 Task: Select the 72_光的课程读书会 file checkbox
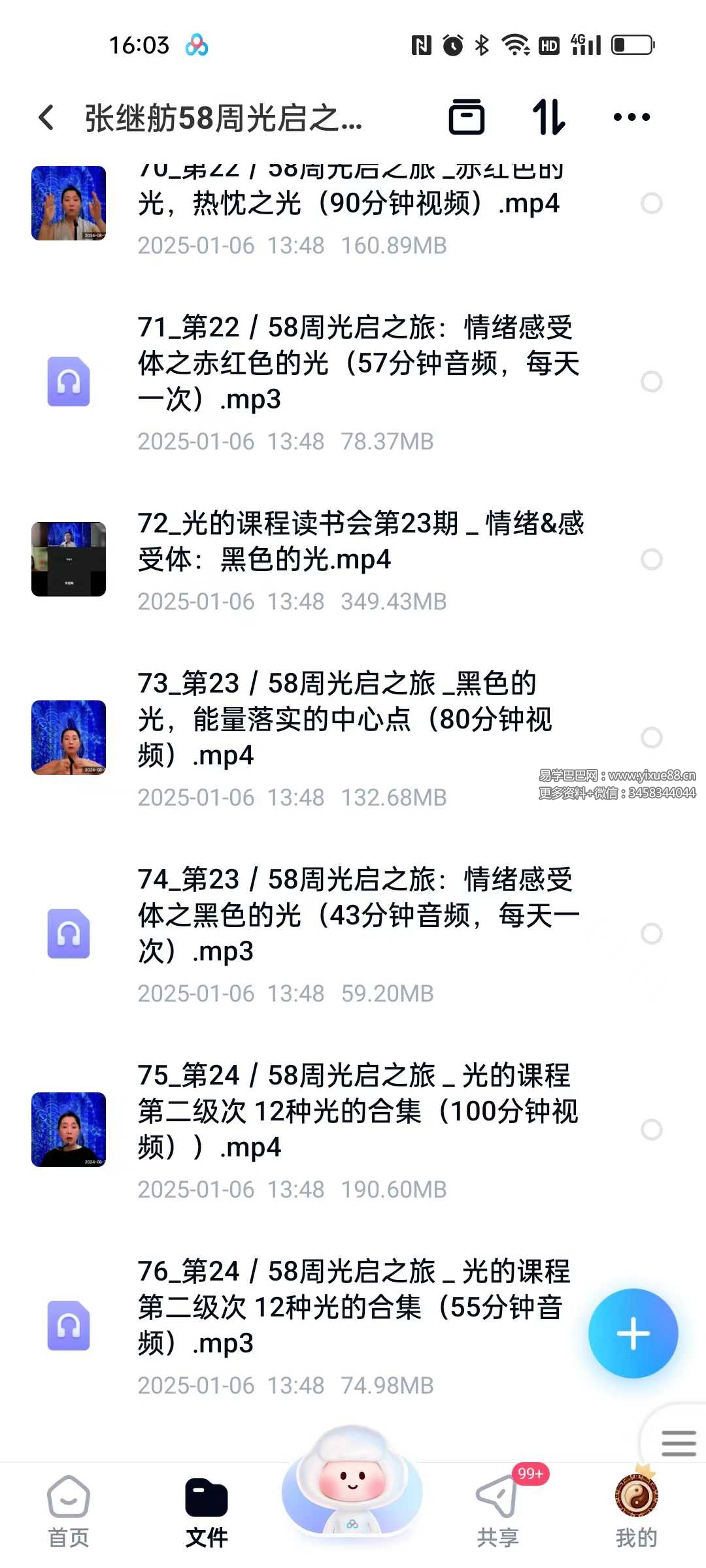[x=652, y=559]
